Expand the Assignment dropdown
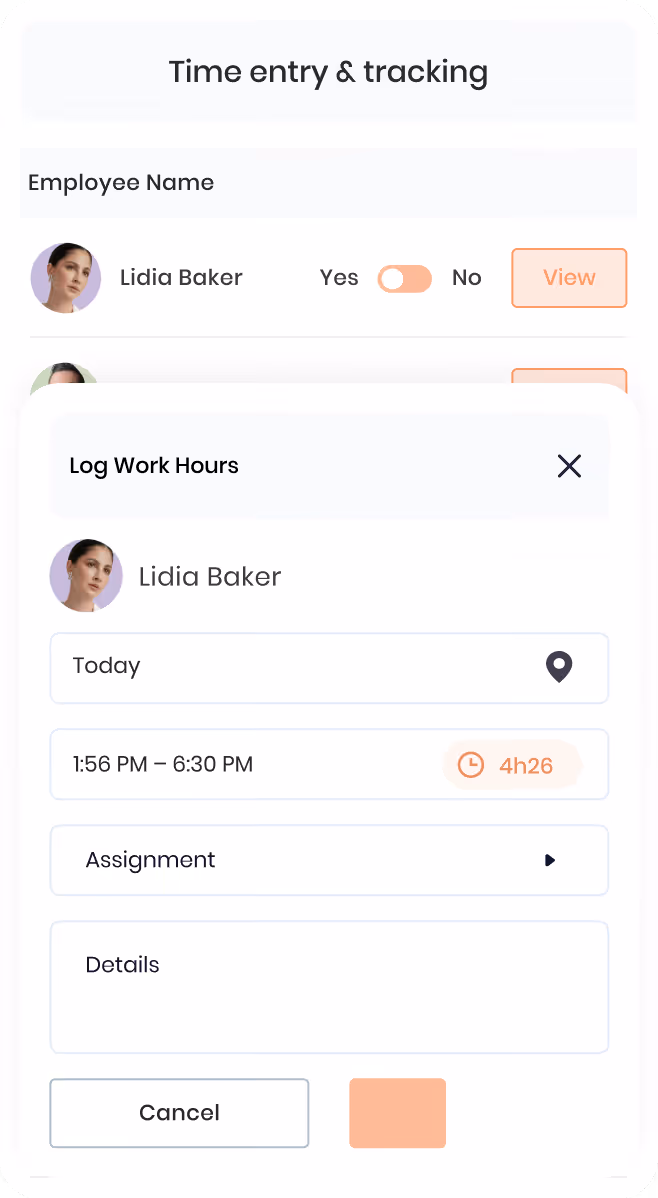 click(329, 860)
